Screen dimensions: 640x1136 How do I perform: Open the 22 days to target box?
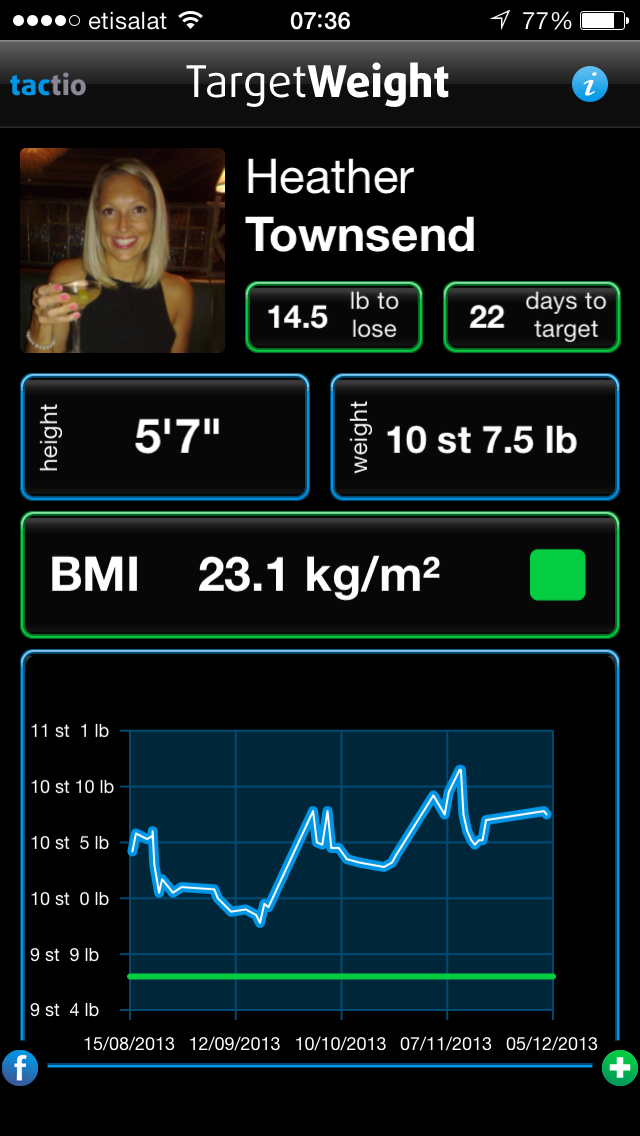531,317
